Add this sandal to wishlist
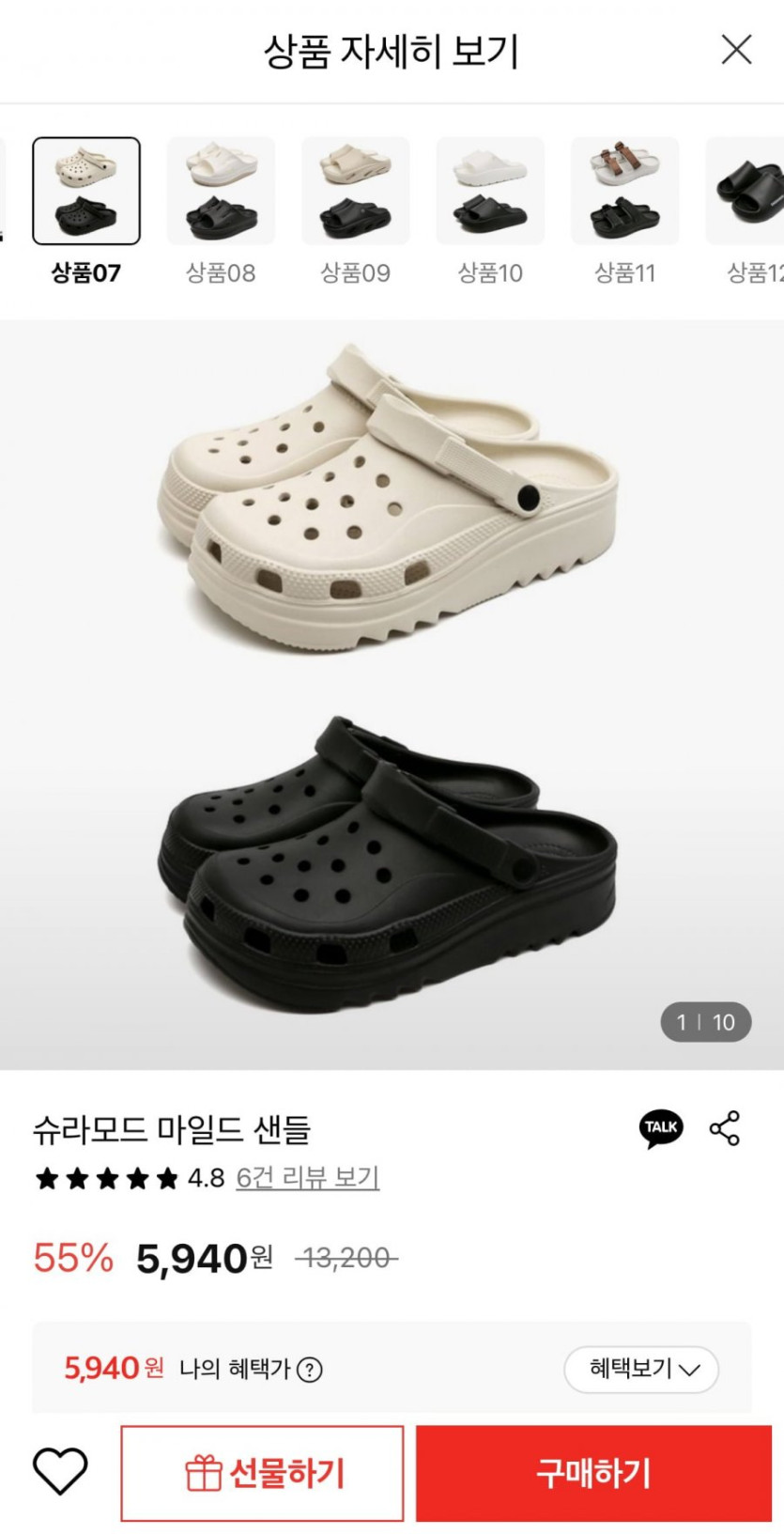Image resolution: width=784 pixels, height=1534 pixels. [60, 1471]
